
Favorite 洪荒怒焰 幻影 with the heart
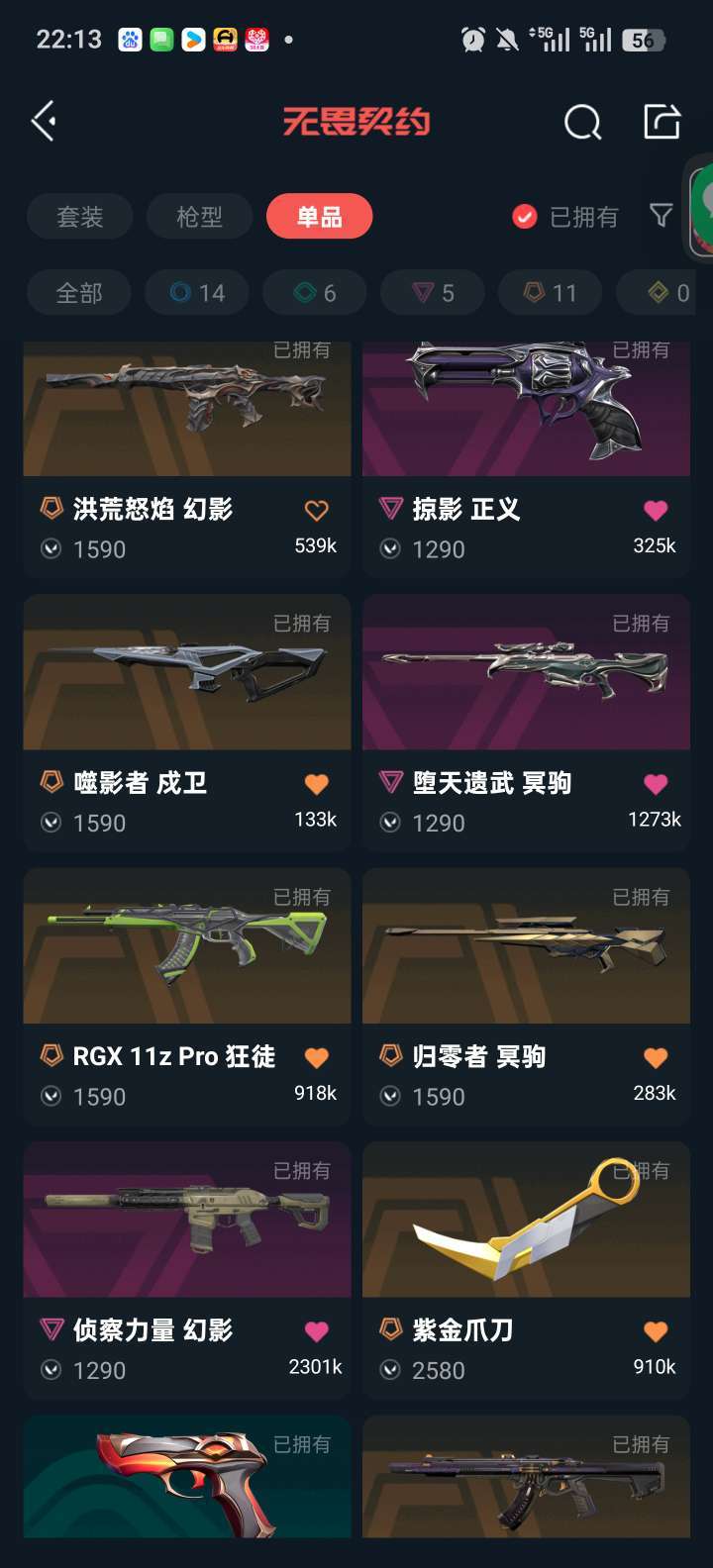(315, 510)
